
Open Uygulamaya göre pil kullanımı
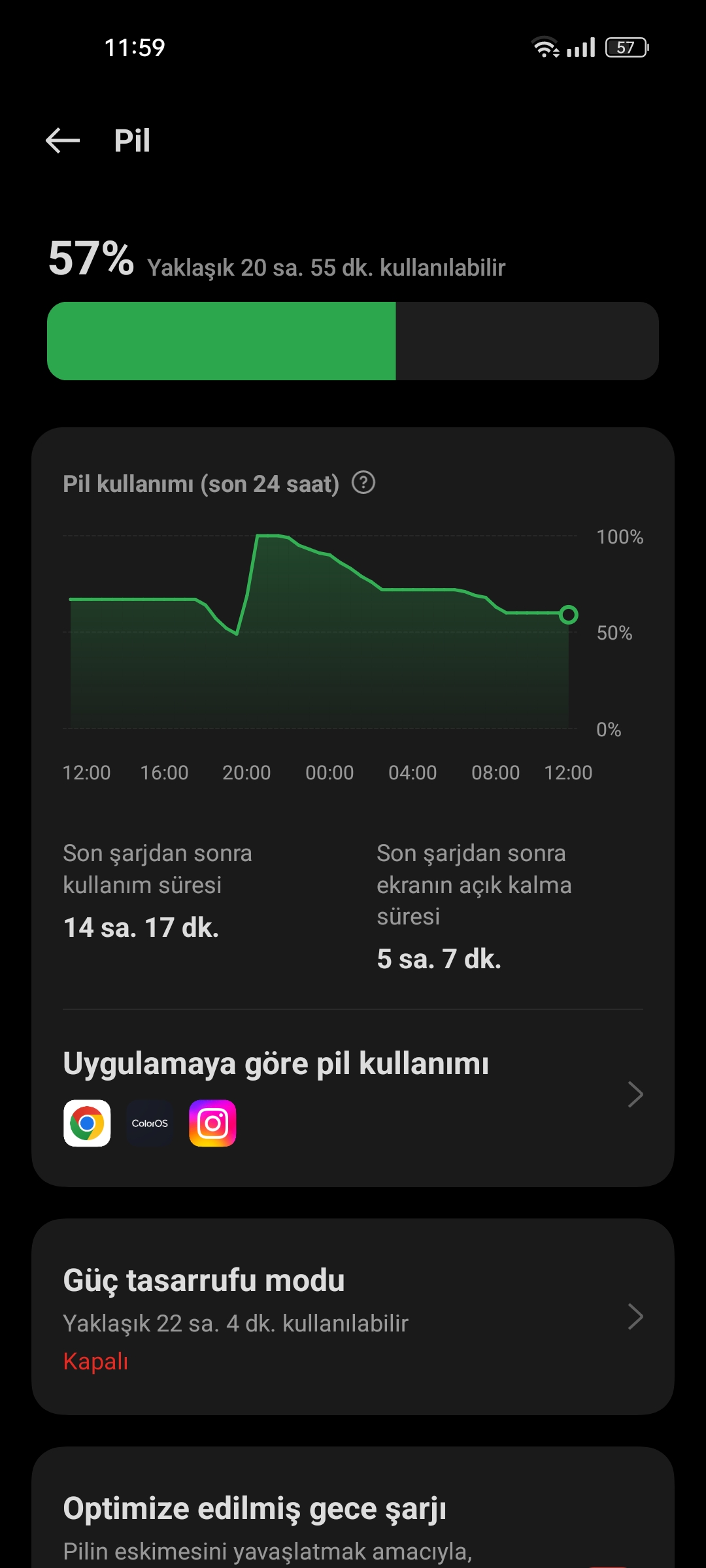click(353, 1094)
